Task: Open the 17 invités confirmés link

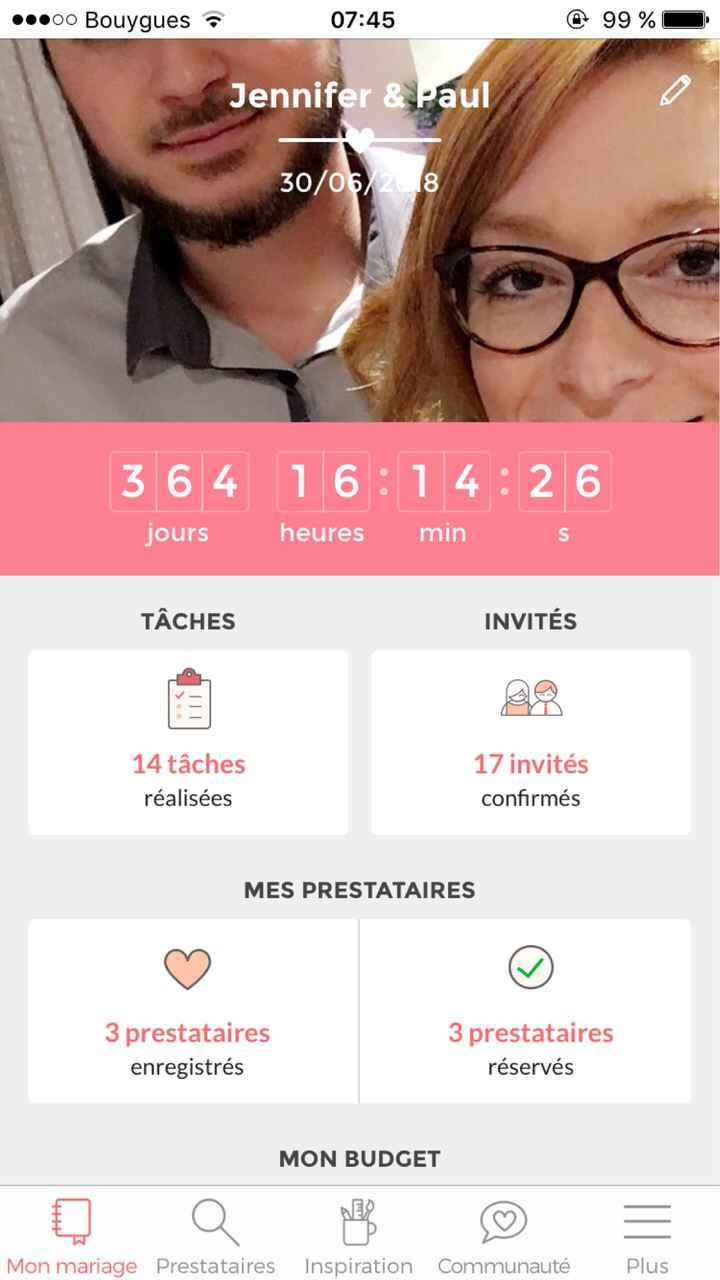Action: pyautogui.click(x=530, y=780)
